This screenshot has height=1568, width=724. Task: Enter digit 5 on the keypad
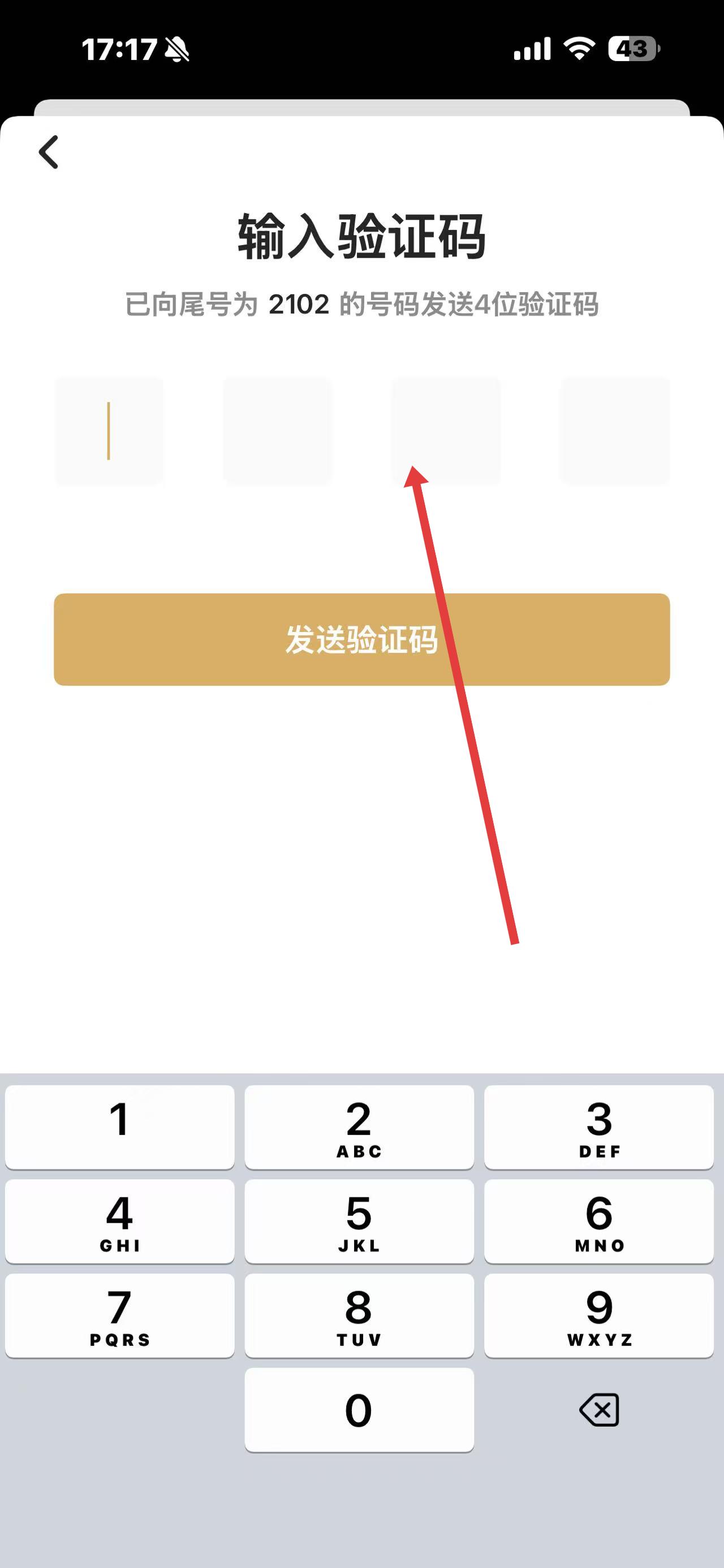(x=359, y=1221)
